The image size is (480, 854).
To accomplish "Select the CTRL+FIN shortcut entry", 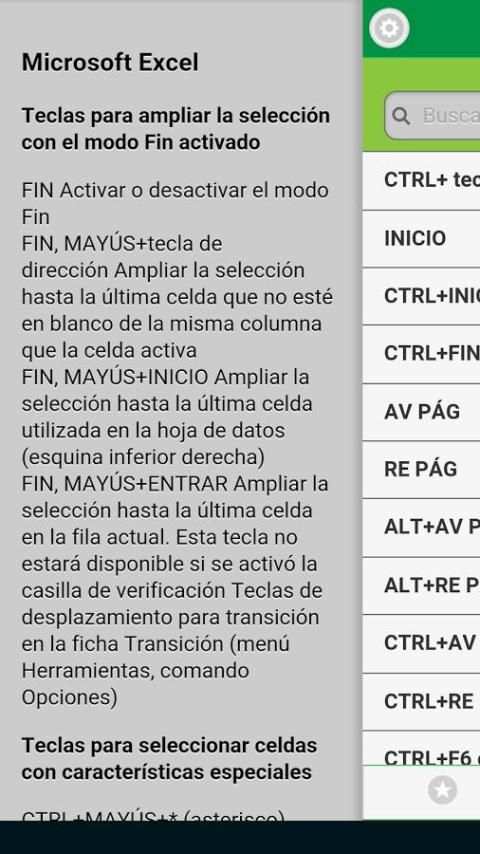I will point(421,354).
